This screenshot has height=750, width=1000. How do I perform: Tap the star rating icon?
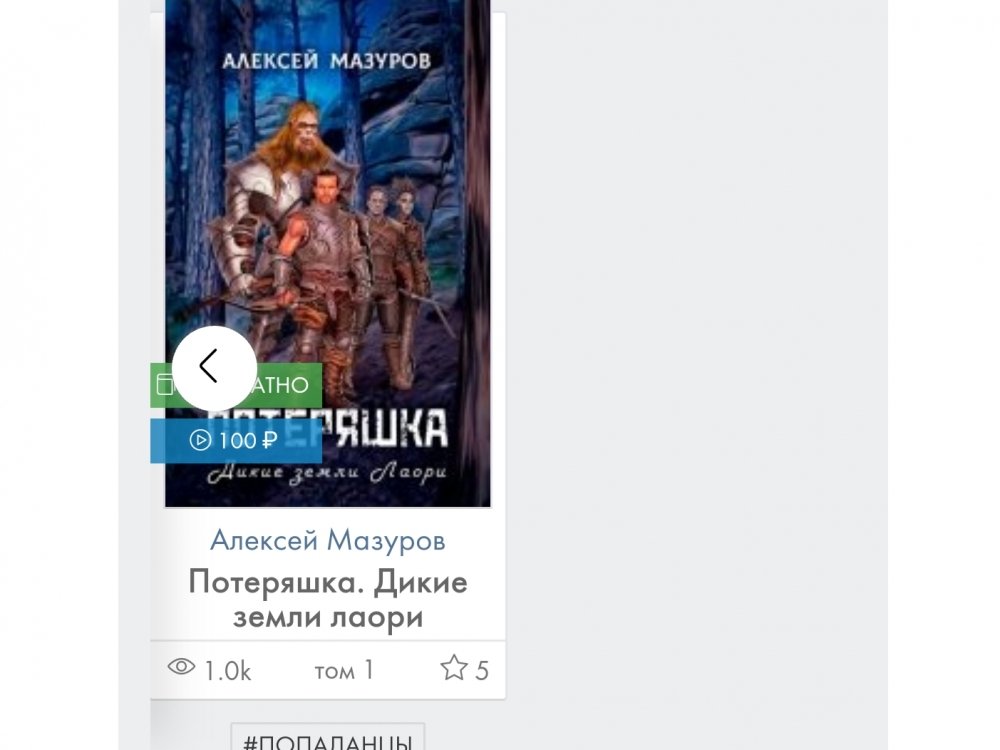coord(454,668)
